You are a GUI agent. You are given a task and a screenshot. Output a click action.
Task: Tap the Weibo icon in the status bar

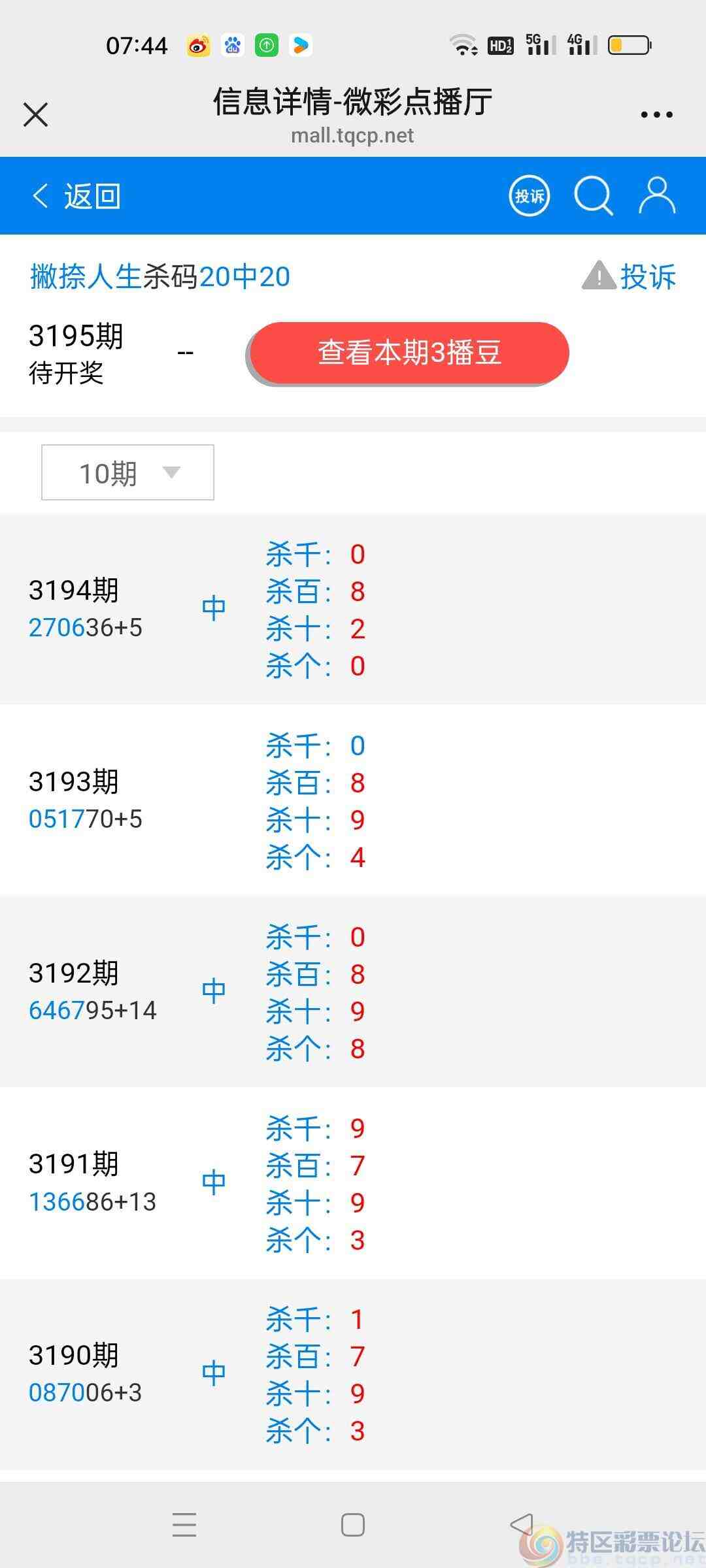click(198, 45)
